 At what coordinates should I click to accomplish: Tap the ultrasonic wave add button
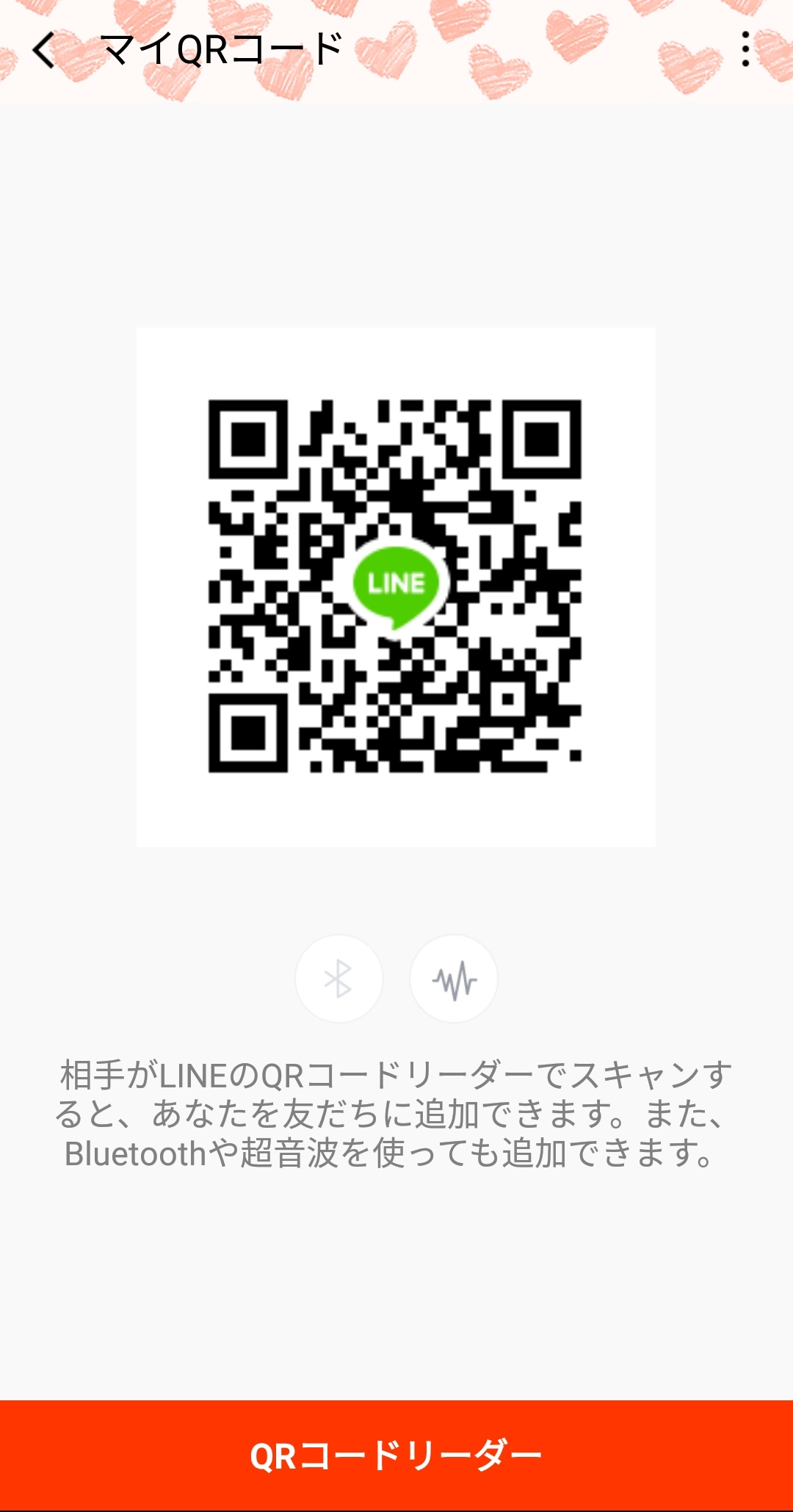click(454, 979)
